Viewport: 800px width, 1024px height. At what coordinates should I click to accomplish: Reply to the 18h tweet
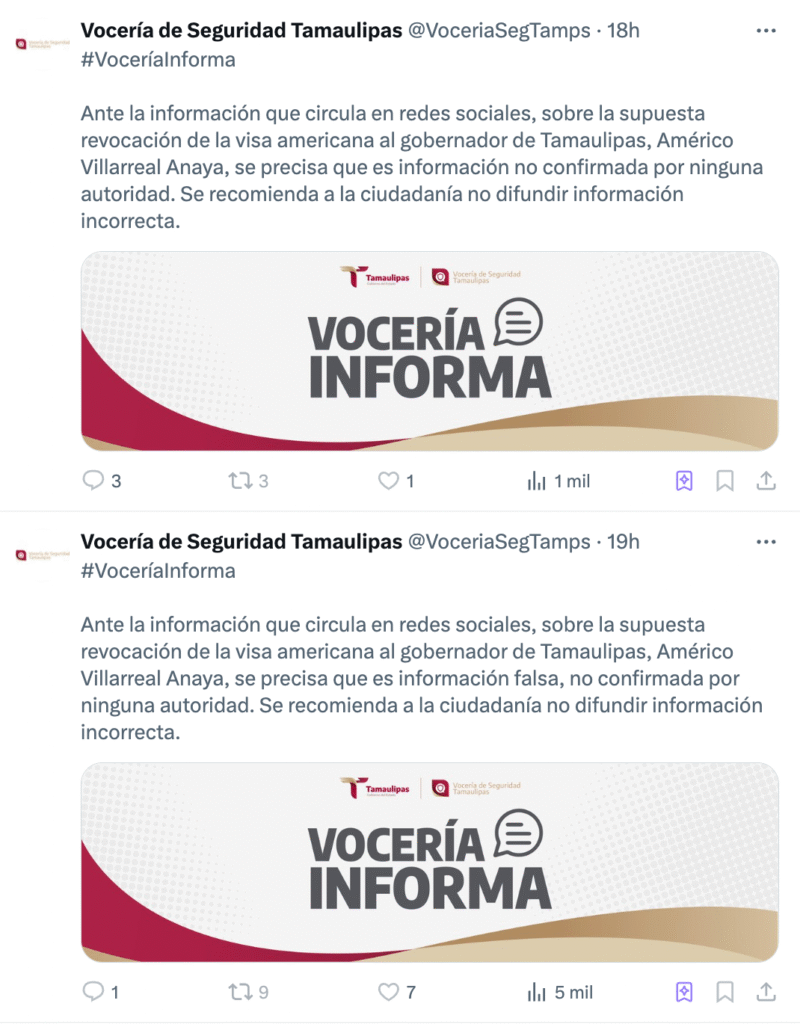93,481
